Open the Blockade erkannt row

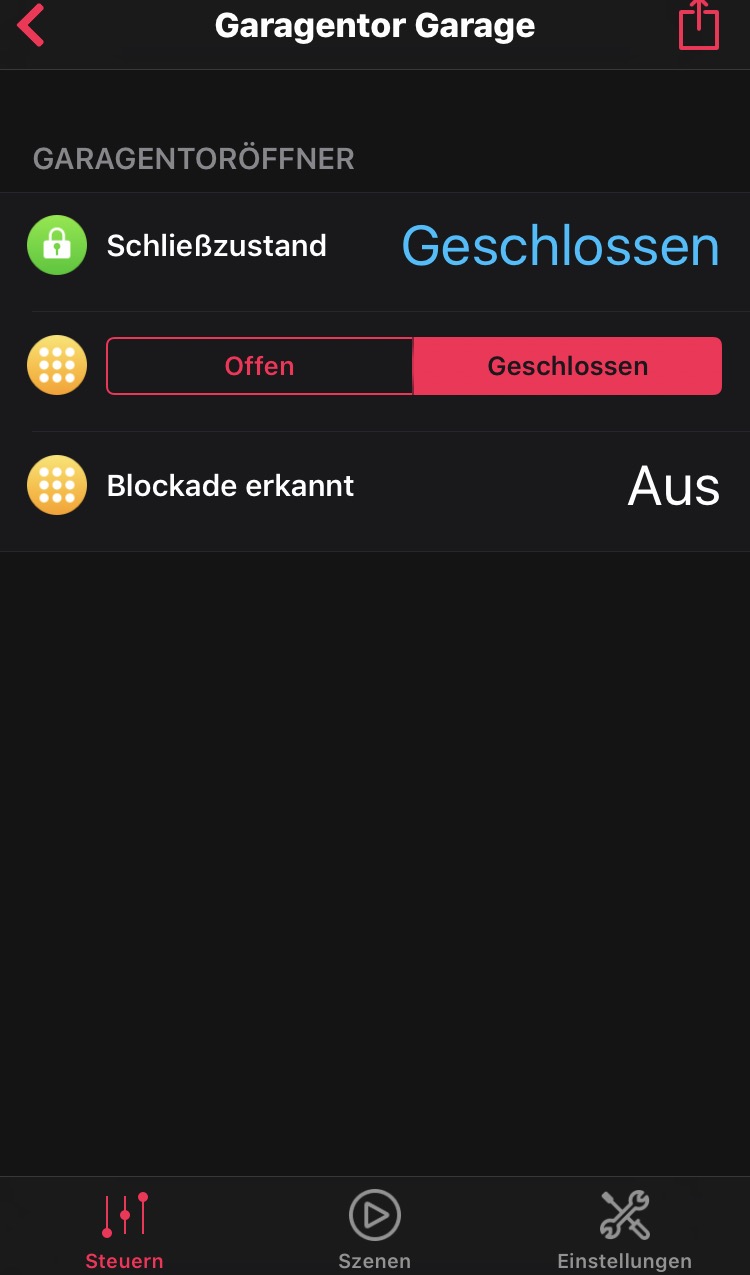[375, 486]
